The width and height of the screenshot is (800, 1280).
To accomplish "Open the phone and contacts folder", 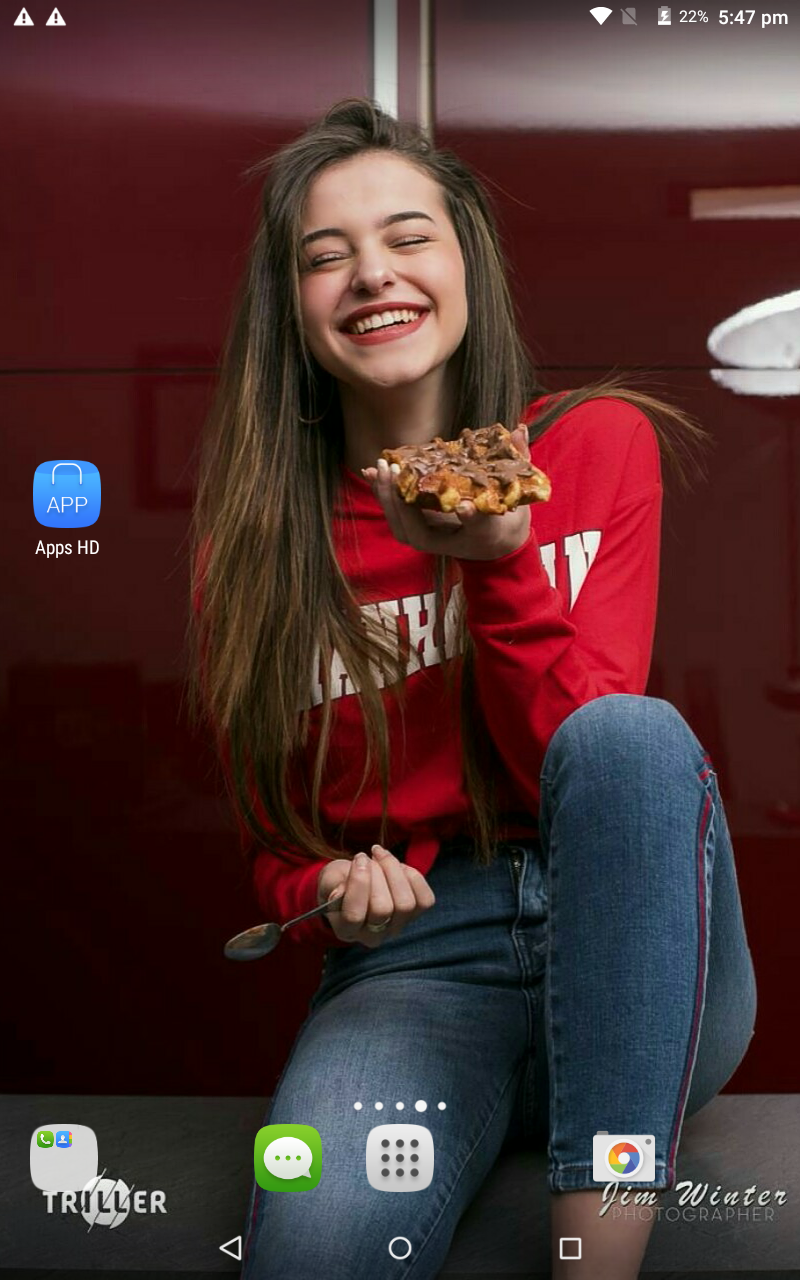I will click(64, 1157).
